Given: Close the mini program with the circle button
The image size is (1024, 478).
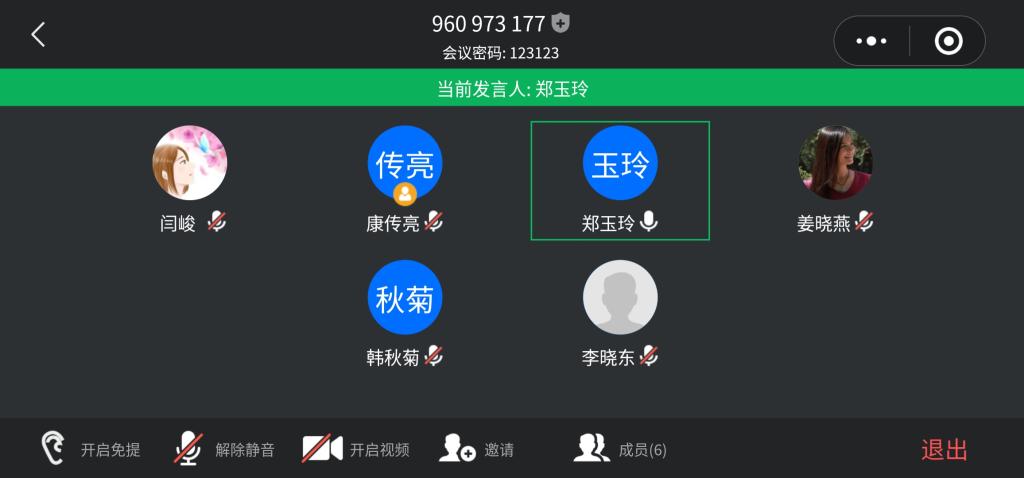Looking at the screenshot, I should coord(948,41).
